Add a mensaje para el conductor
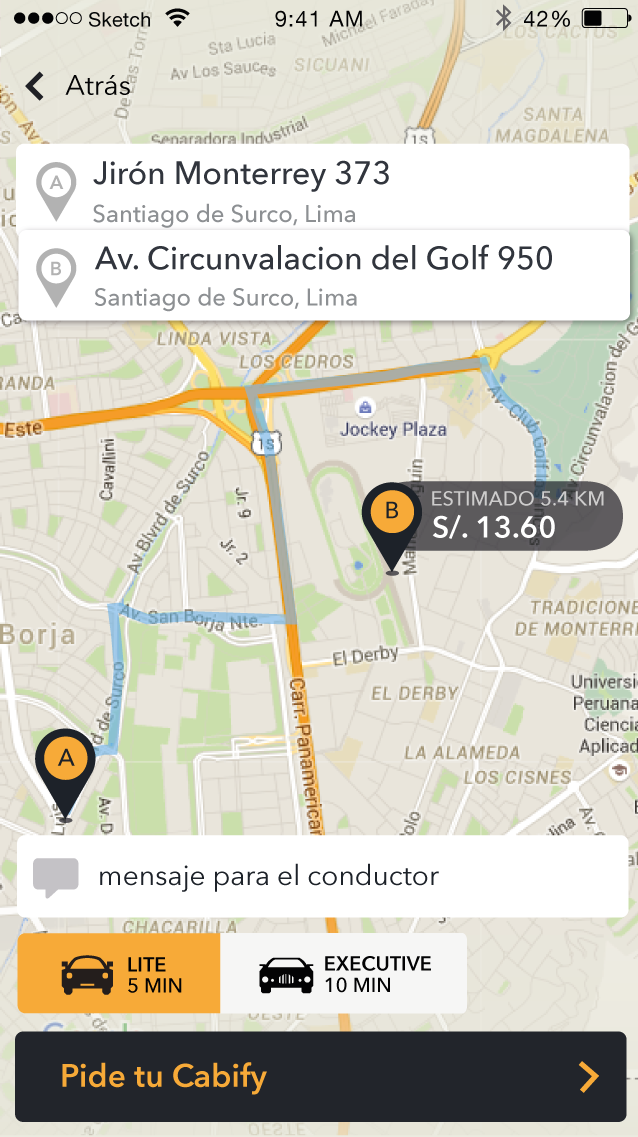This screenshot has width=638, height=1137. click(x=323, y=876)
